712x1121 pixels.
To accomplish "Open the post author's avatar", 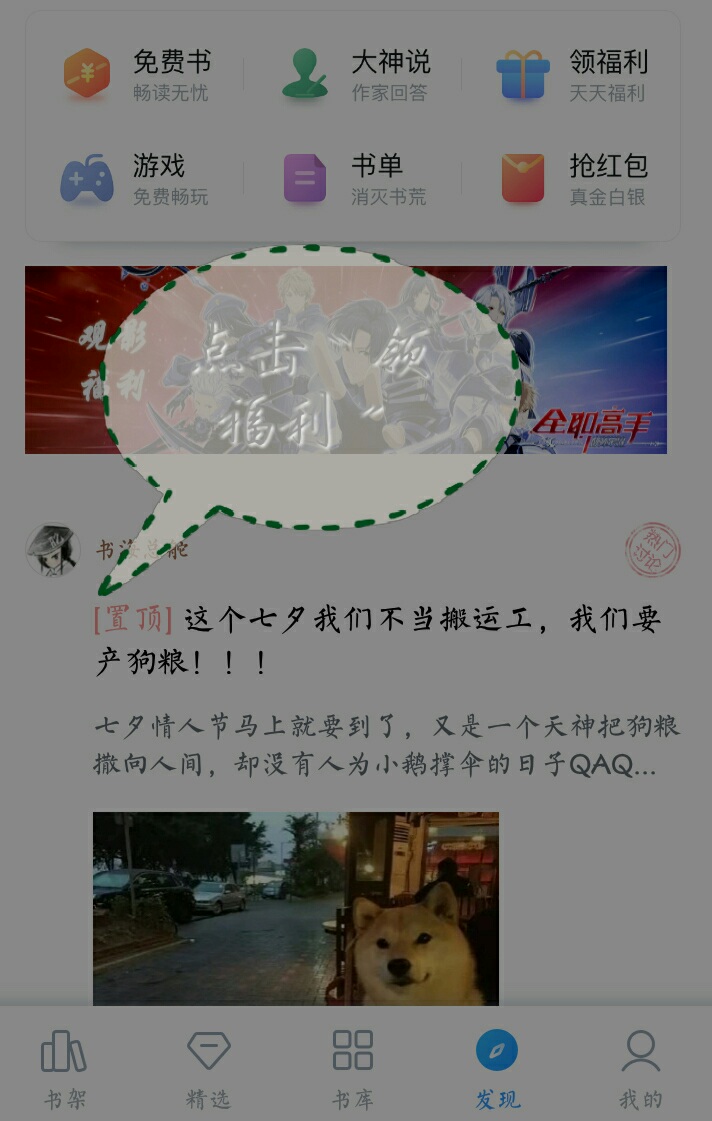I will [x=53, y=550].
